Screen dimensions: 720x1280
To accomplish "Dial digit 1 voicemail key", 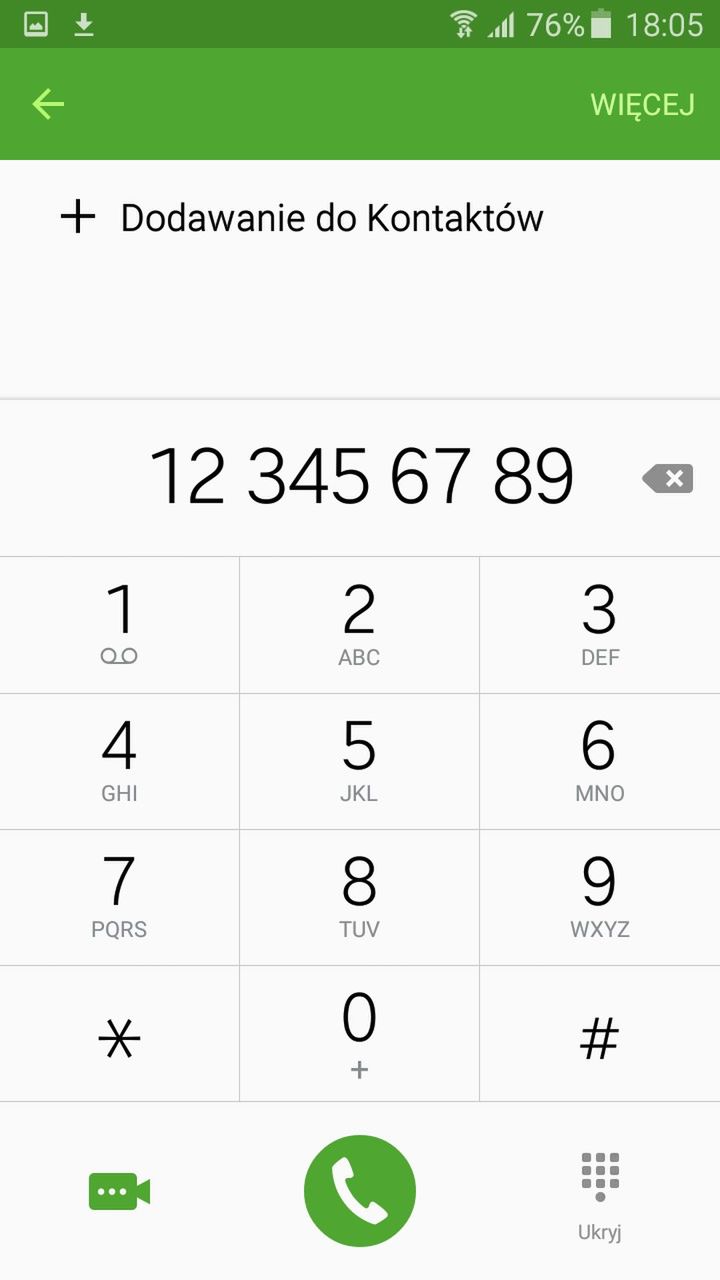I will pyautogui.click(x=119, y=625).
